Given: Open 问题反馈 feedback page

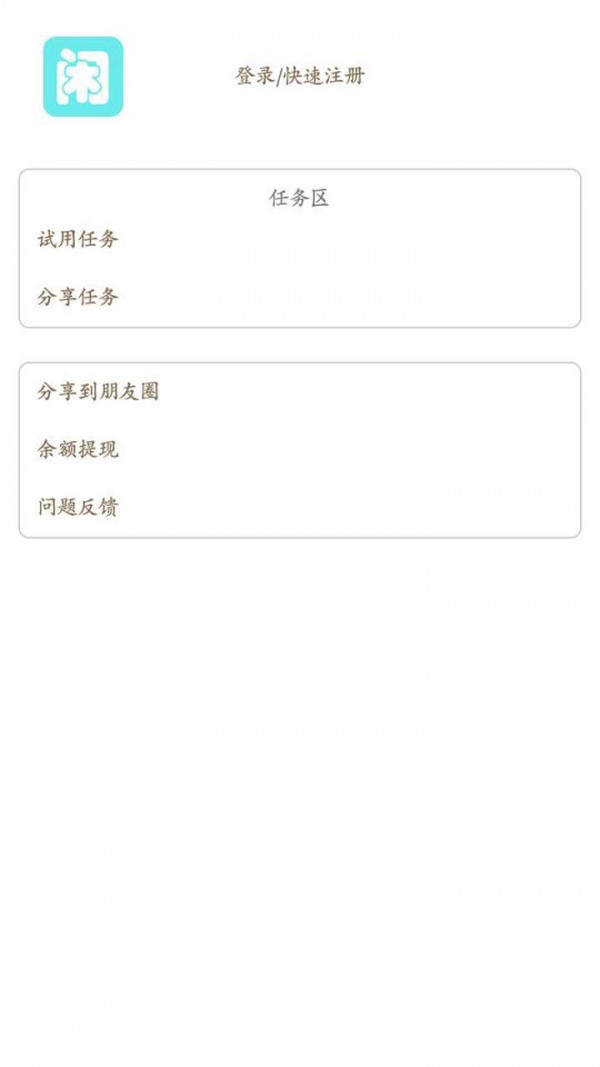Looking at the screenshot, I should pyautogui.click(x=300, y=508).
